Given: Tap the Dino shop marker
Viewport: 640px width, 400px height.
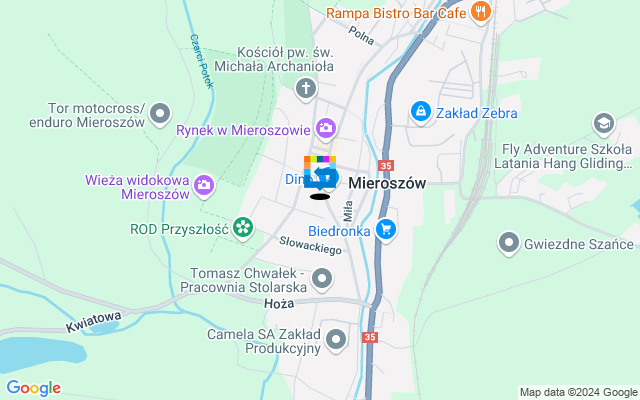Looking at the screenshot, I should point(329,178).
